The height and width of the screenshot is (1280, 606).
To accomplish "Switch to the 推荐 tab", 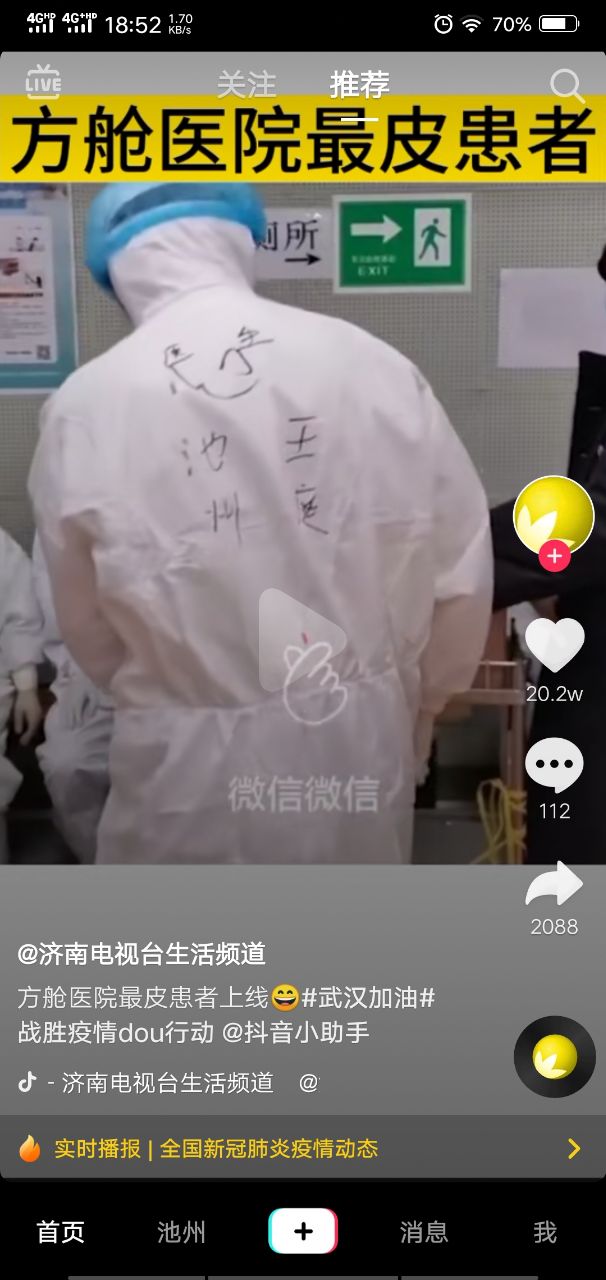I will pos(359,85).
